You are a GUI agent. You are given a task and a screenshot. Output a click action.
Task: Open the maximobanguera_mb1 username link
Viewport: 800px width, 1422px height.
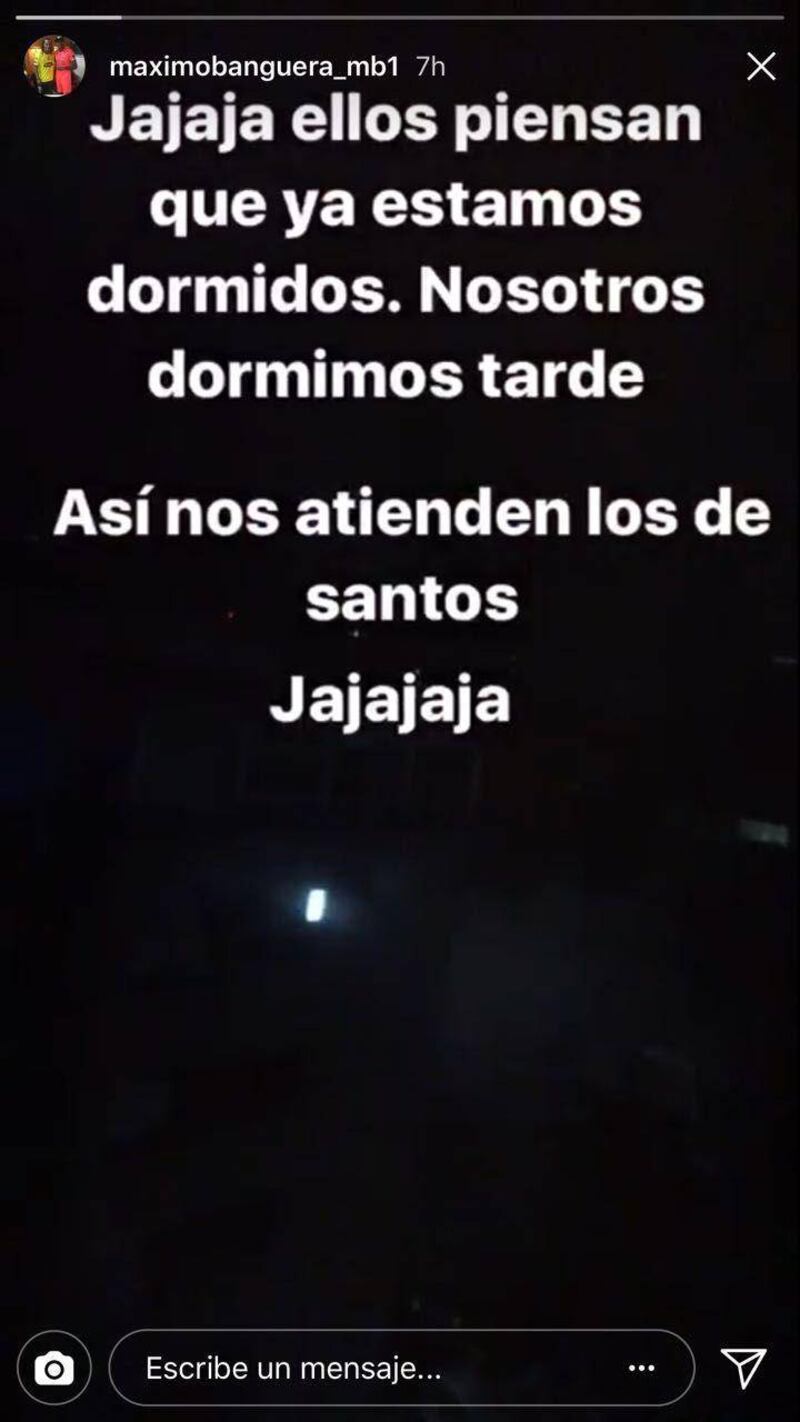tap(254, 66)
